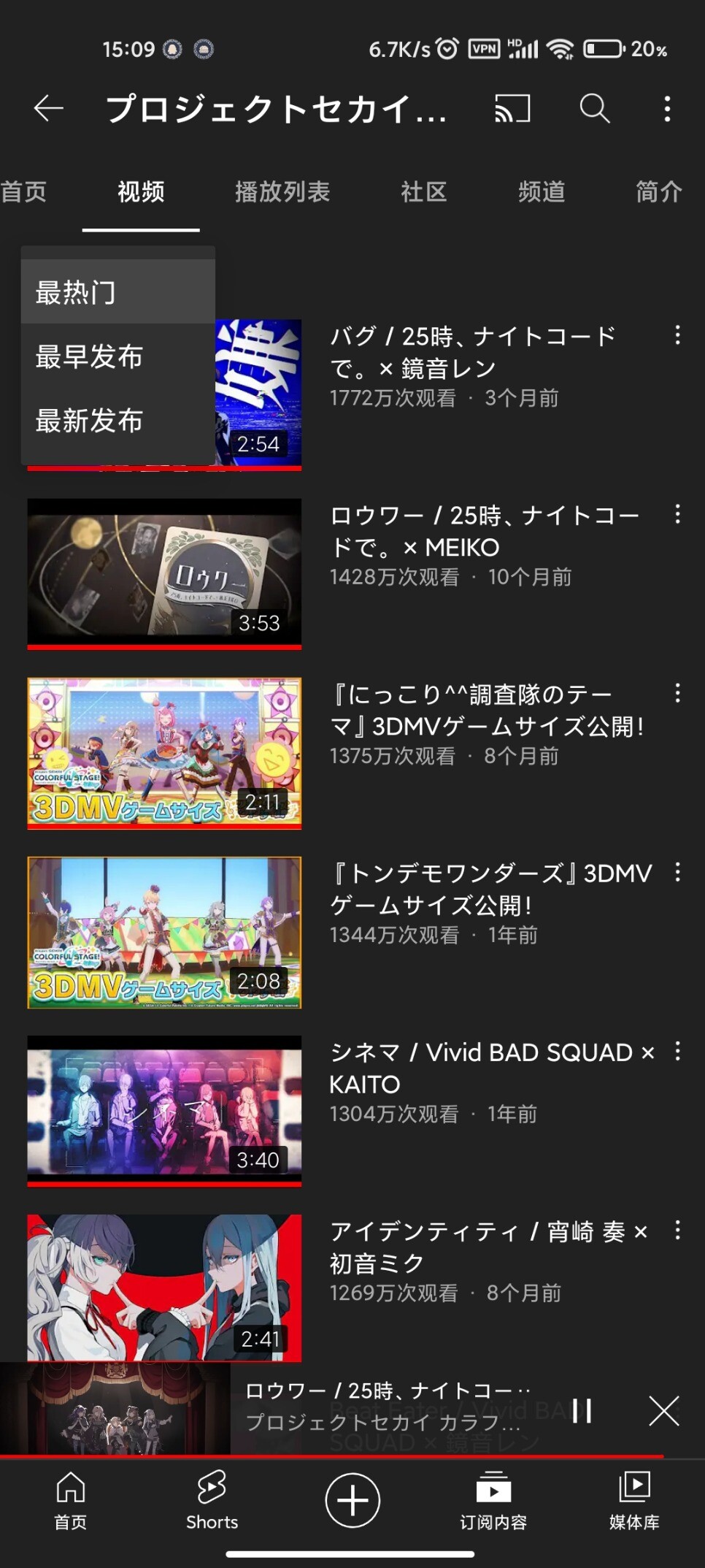Play the にっこり^^調査隊のテーマ 3DMV video

[164, 752]
